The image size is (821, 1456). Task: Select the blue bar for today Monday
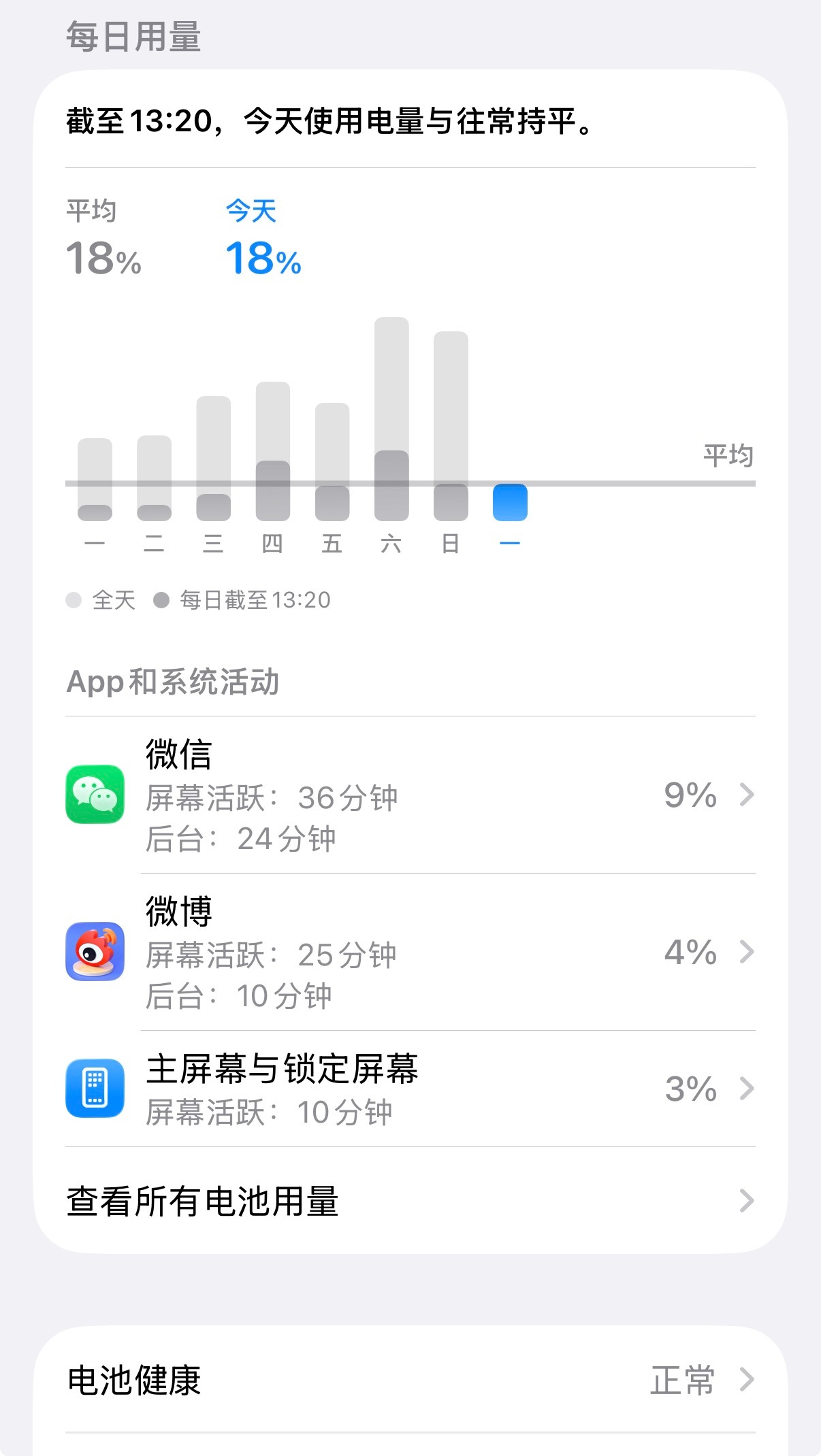510,501
